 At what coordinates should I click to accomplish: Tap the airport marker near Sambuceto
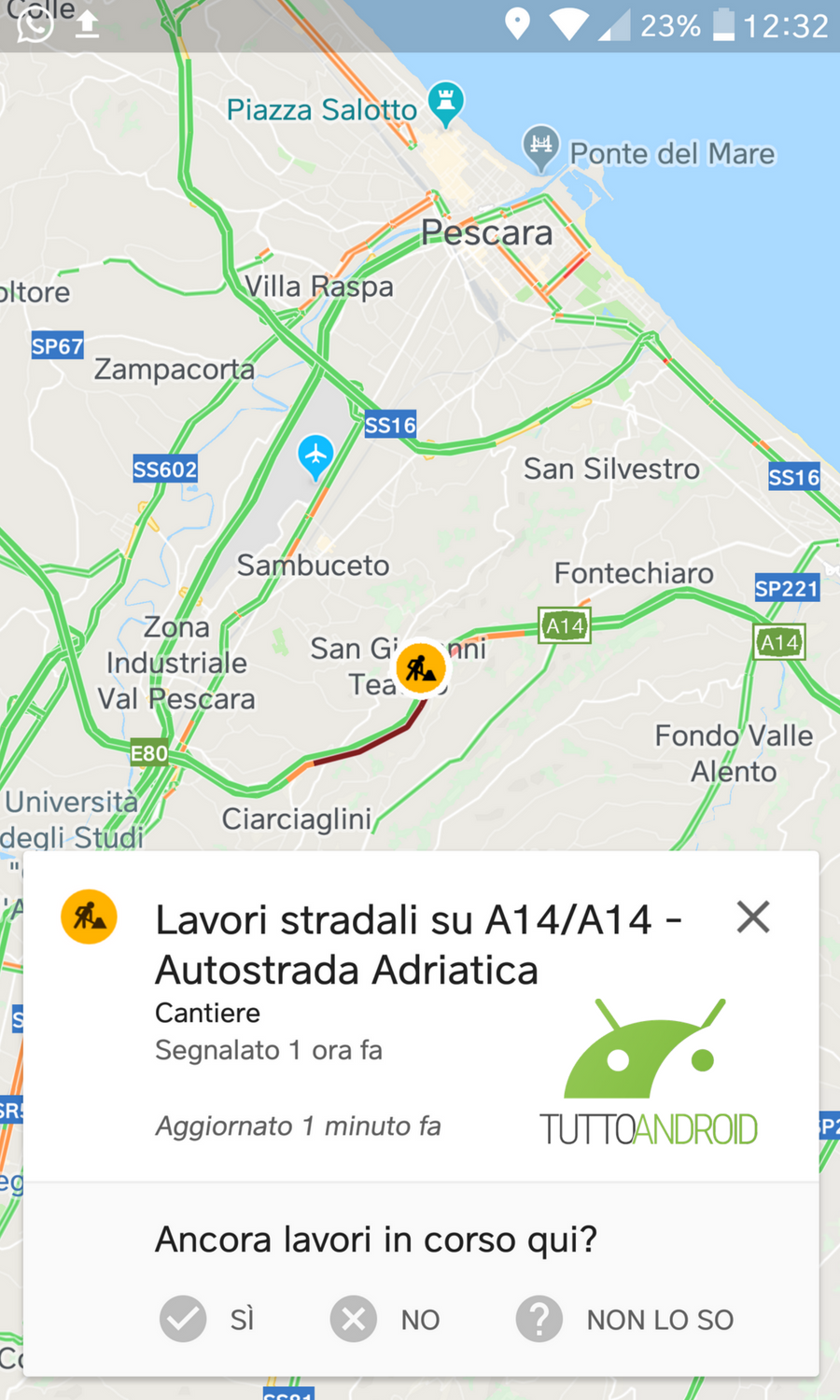pos(315,455)
